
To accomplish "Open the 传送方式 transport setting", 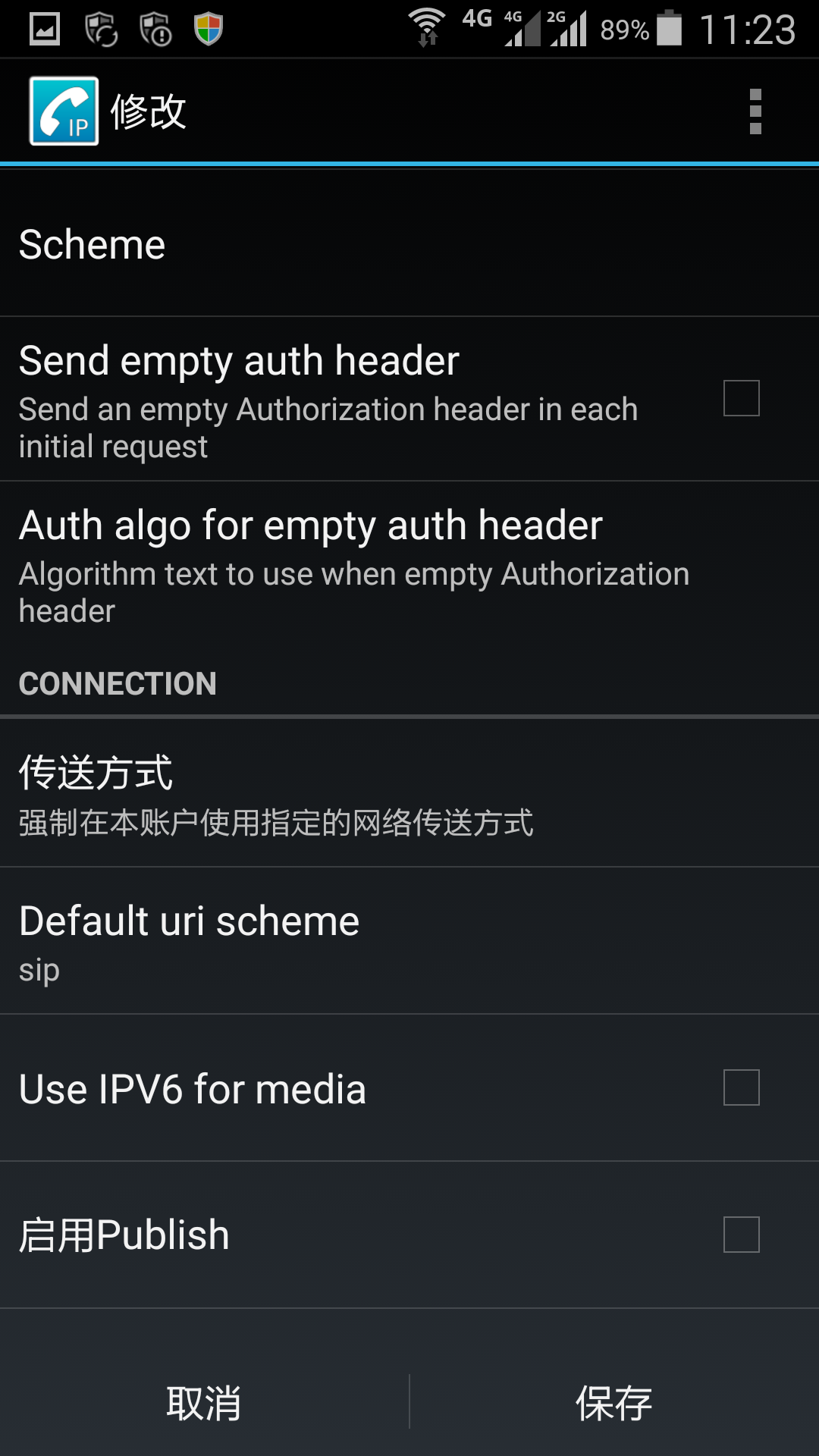I will [x=409, y=793].
